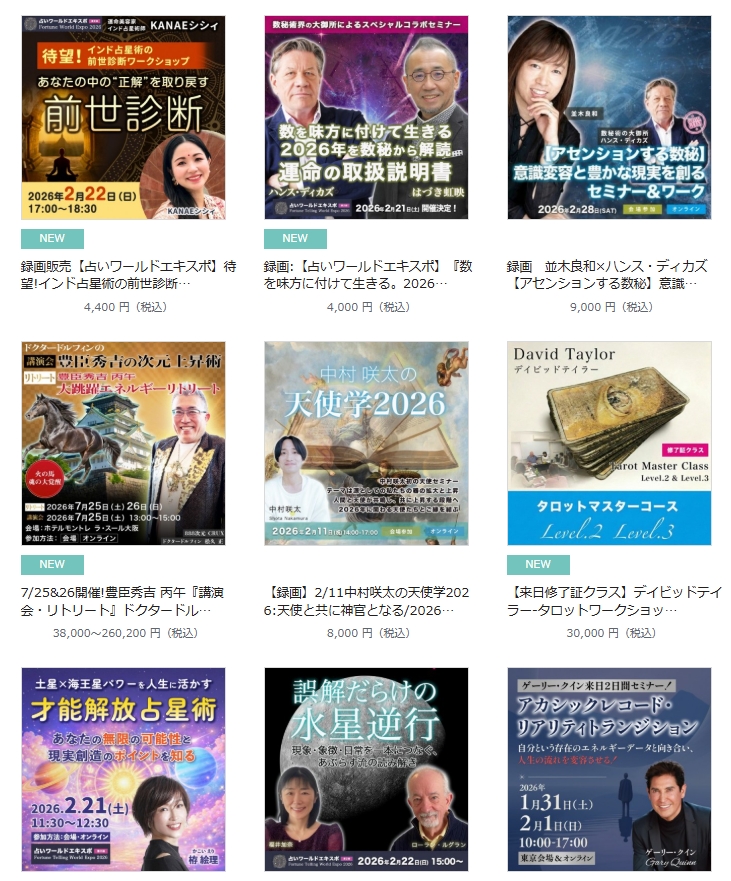
Task: Open the 豊臣秀吉 次元上昇術 retreat card
Action: (x=123, y=443)
